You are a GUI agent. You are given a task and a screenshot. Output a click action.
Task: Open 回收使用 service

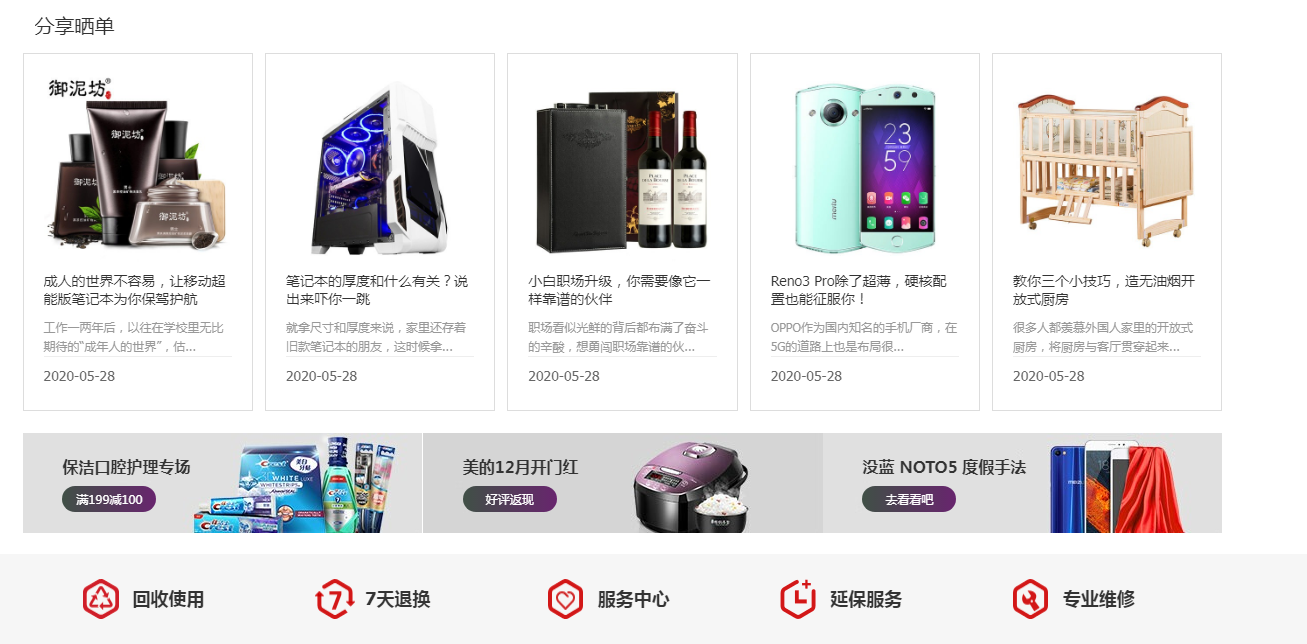pos(144,599)
